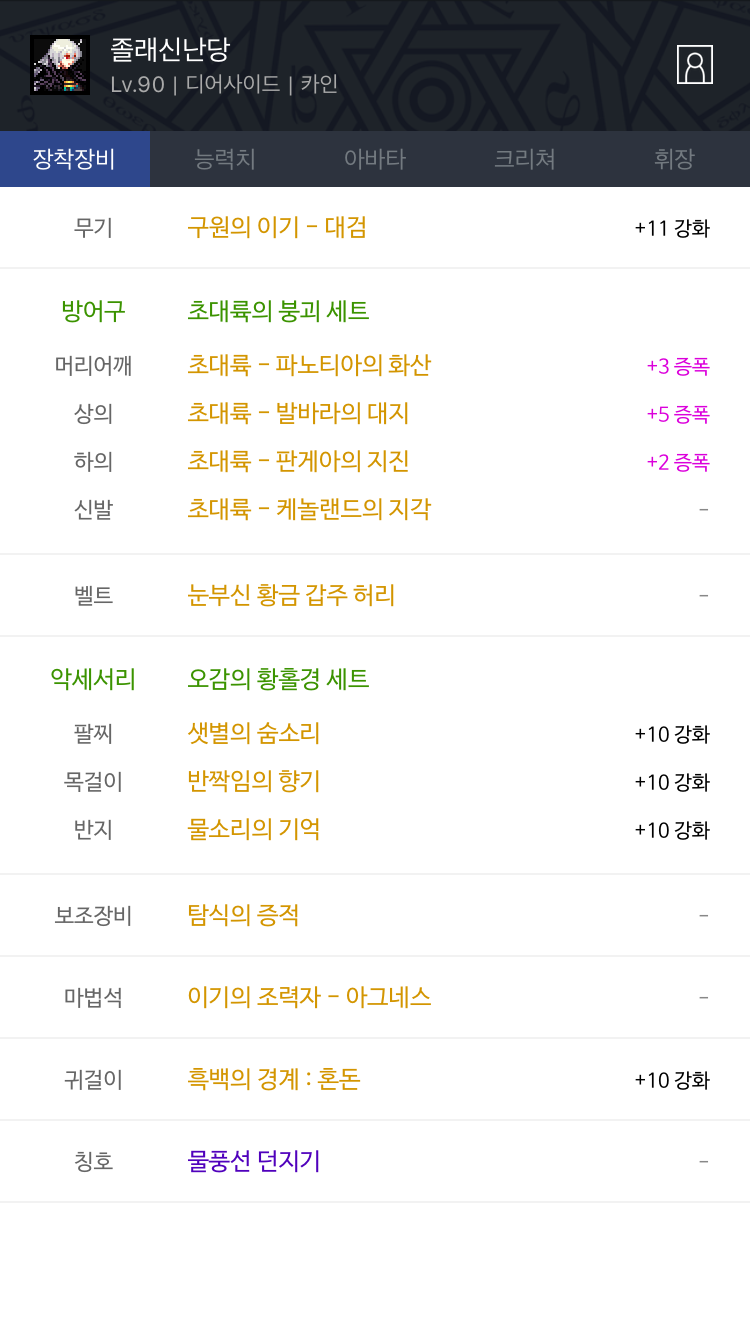Open 초대륙 - 발바라의 대지 item
This screenshot has width=750, height=1334.
[x=298, y=413]
